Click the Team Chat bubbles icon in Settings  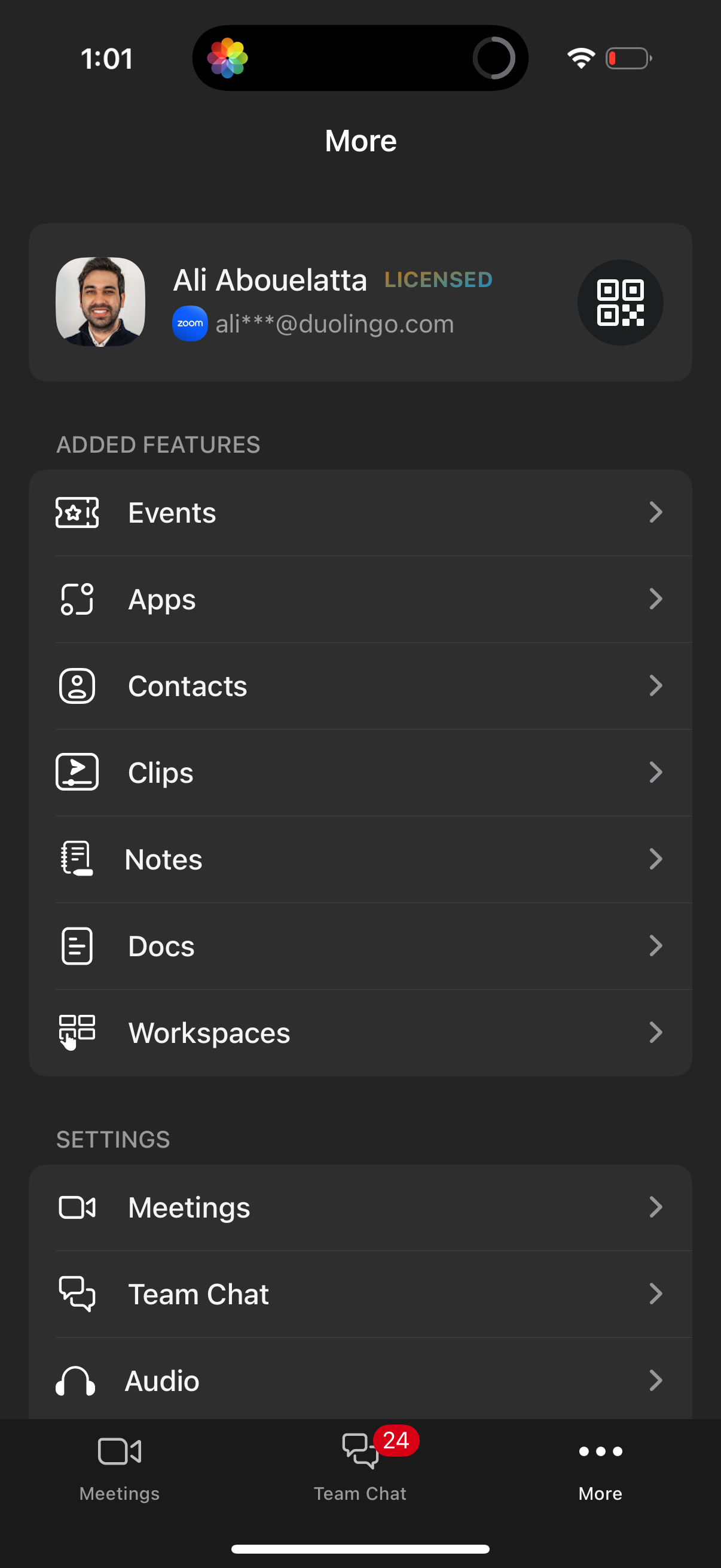point(77,1294)
